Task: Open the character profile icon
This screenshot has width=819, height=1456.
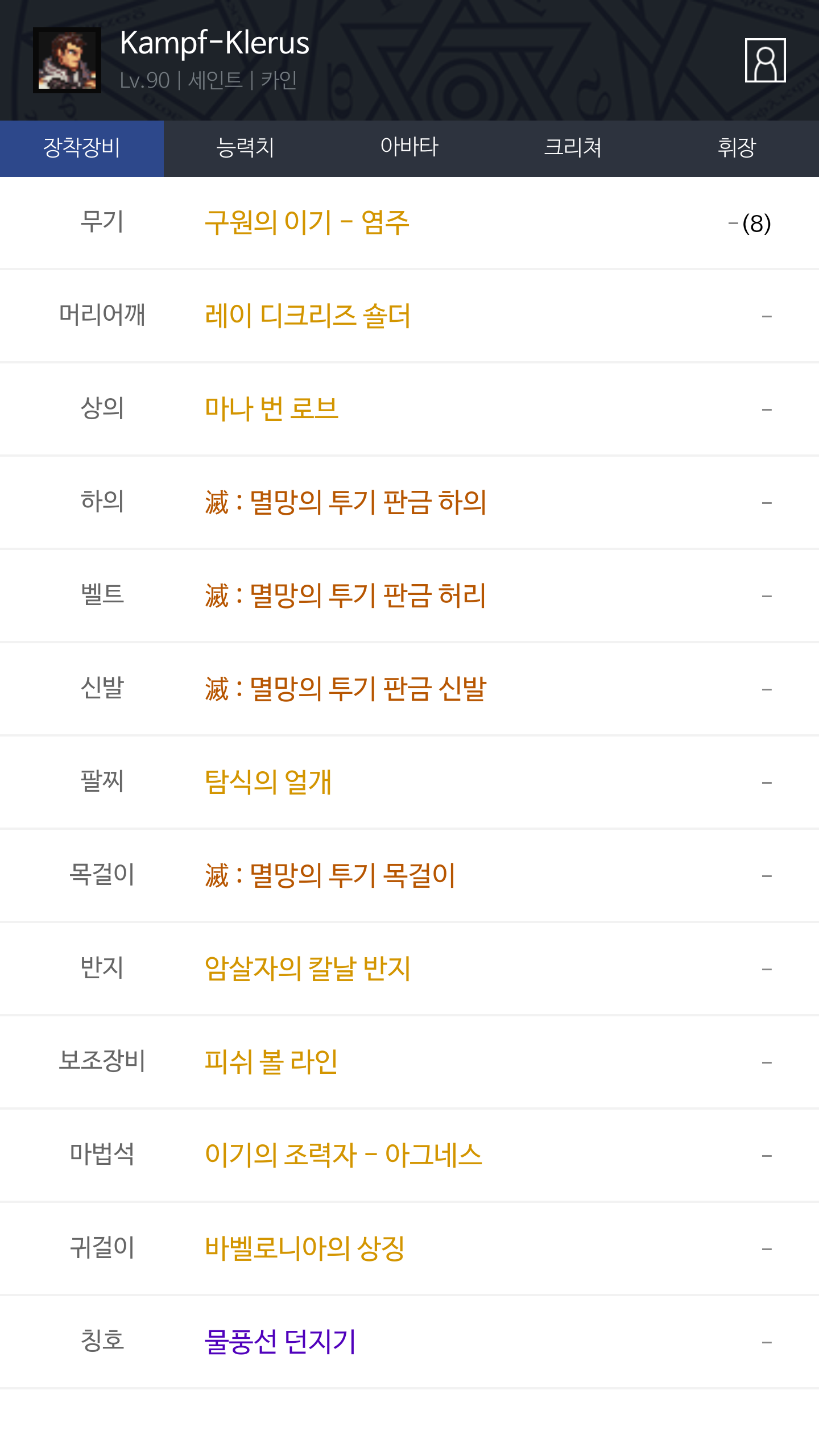Action: pos(765,60)
